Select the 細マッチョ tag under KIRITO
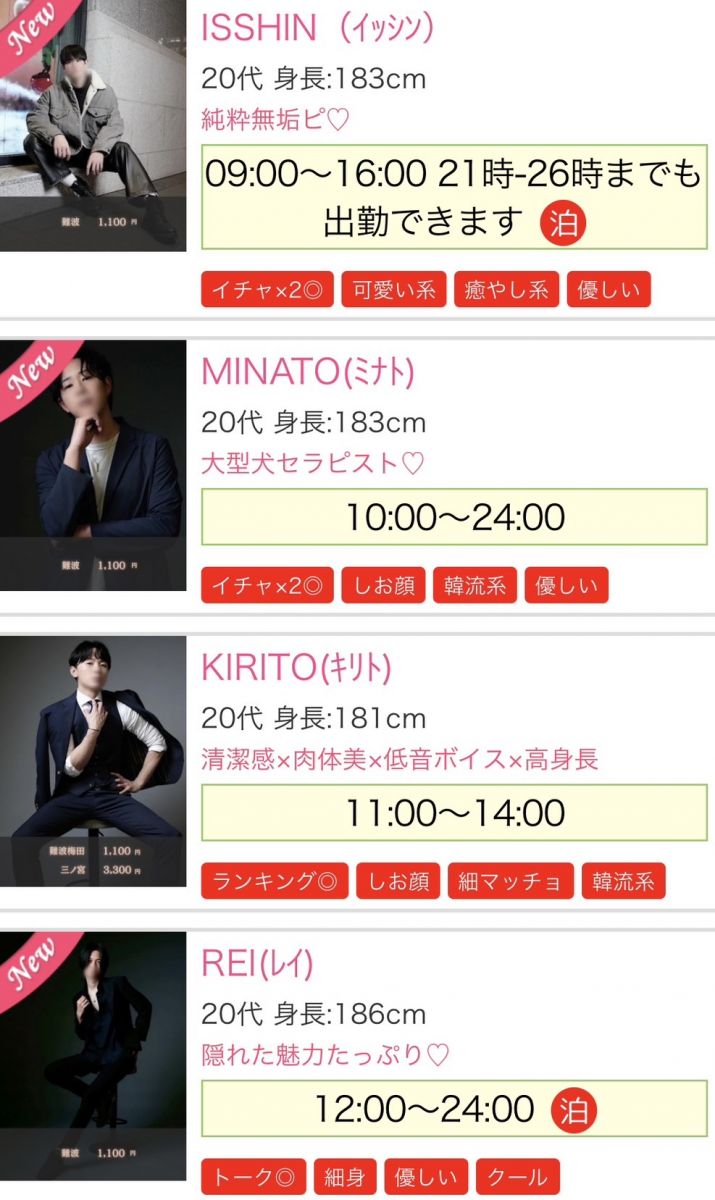This screenshot has height=1200, width=715. (x=510, y=881)
